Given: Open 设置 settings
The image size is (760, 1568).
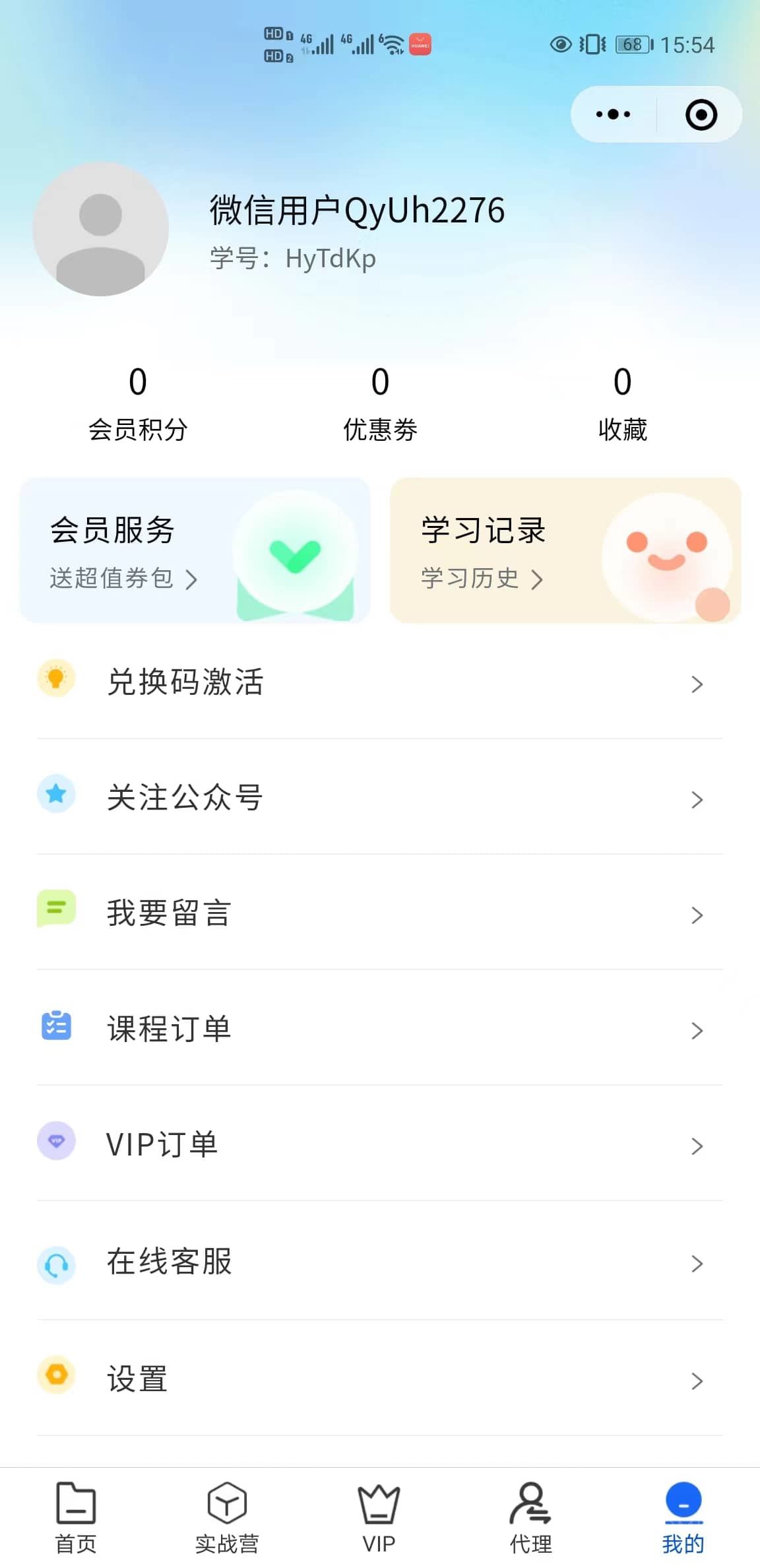Looking at the screenshot, I should point(380,1379).
